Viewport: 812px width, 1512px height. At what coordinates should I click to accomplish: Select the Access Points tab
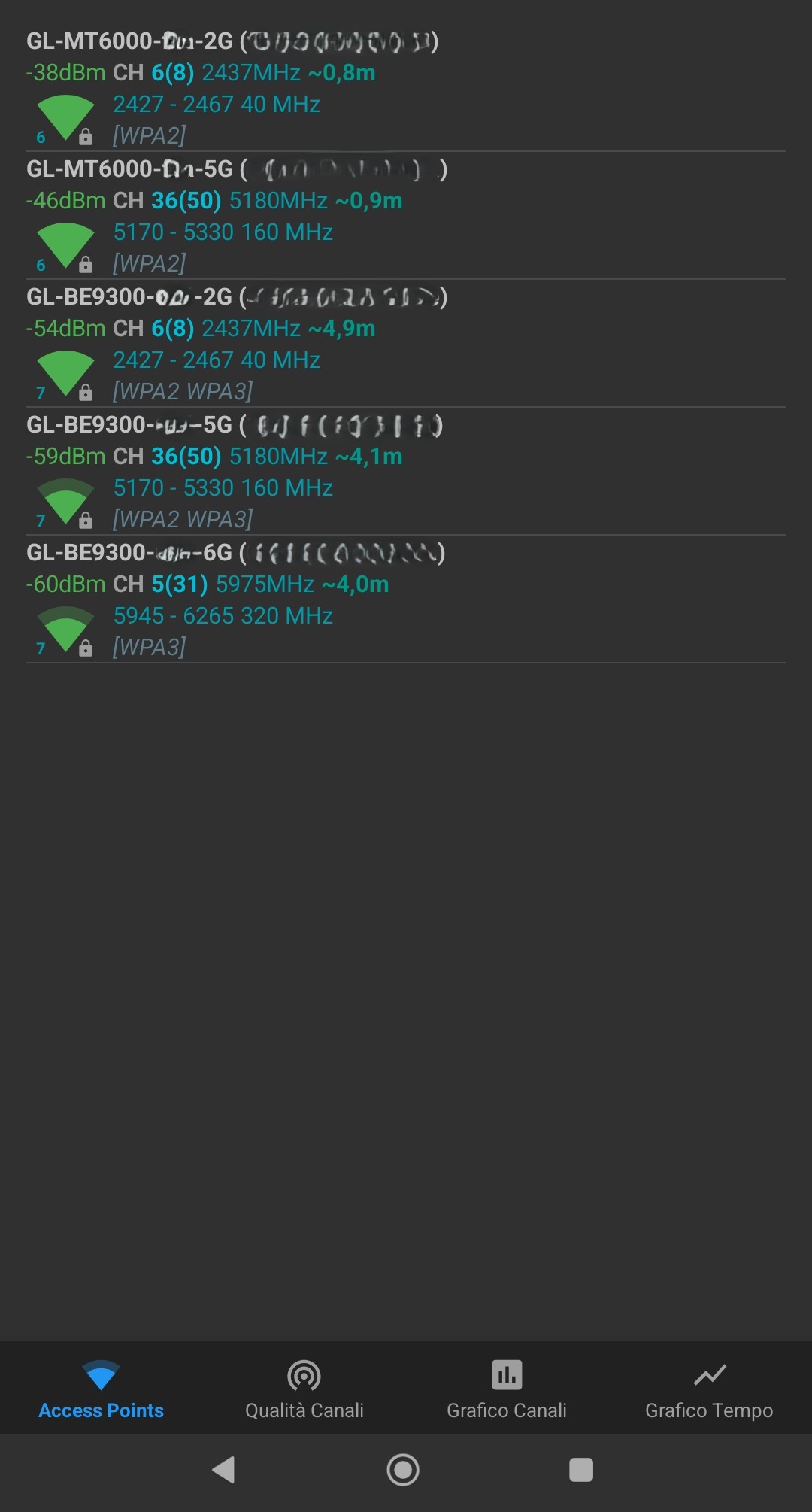click(x=101, y=1389)
